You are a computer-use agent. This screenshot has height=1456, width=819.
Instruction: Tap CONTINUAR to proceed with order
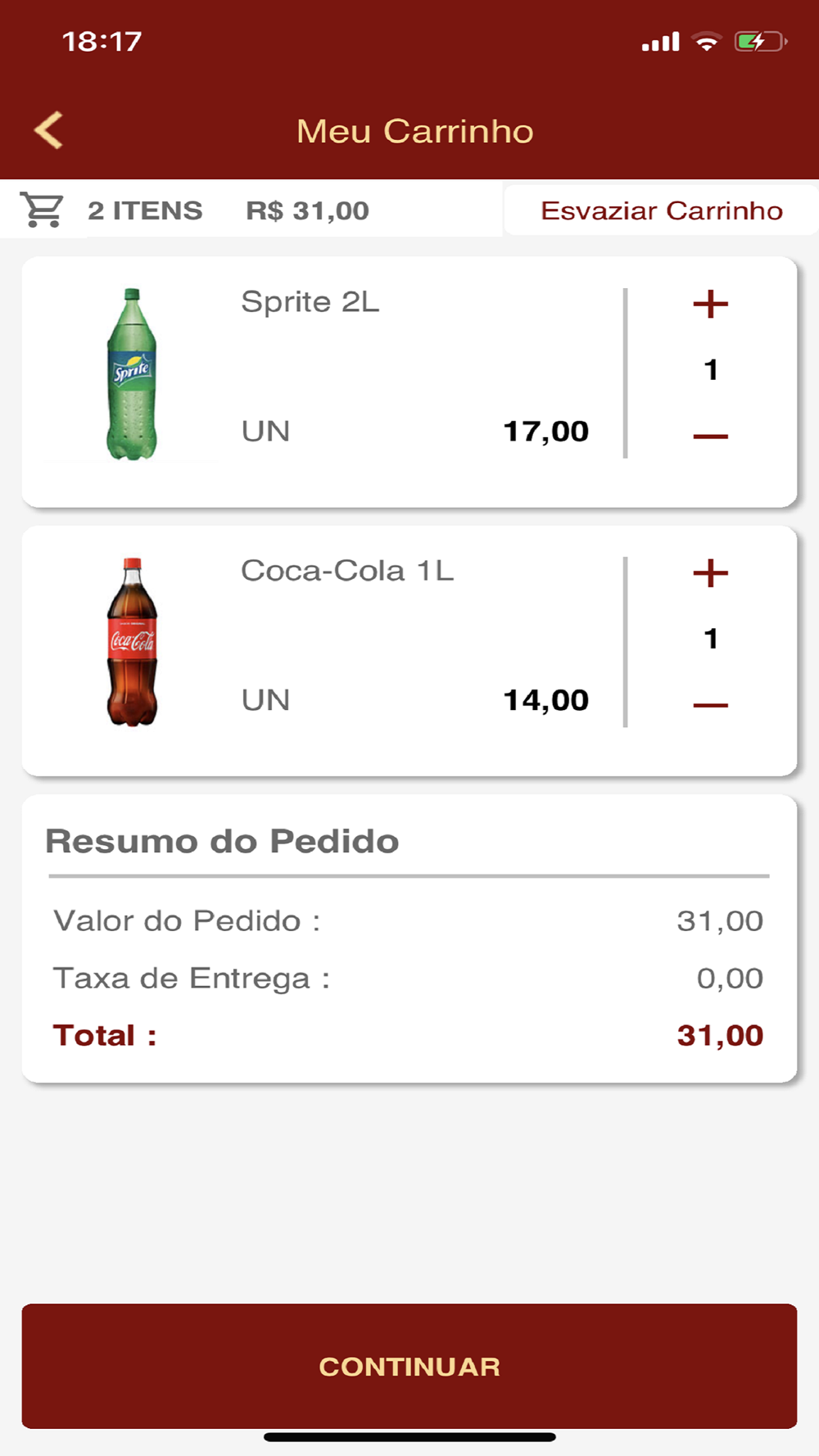409,1366
